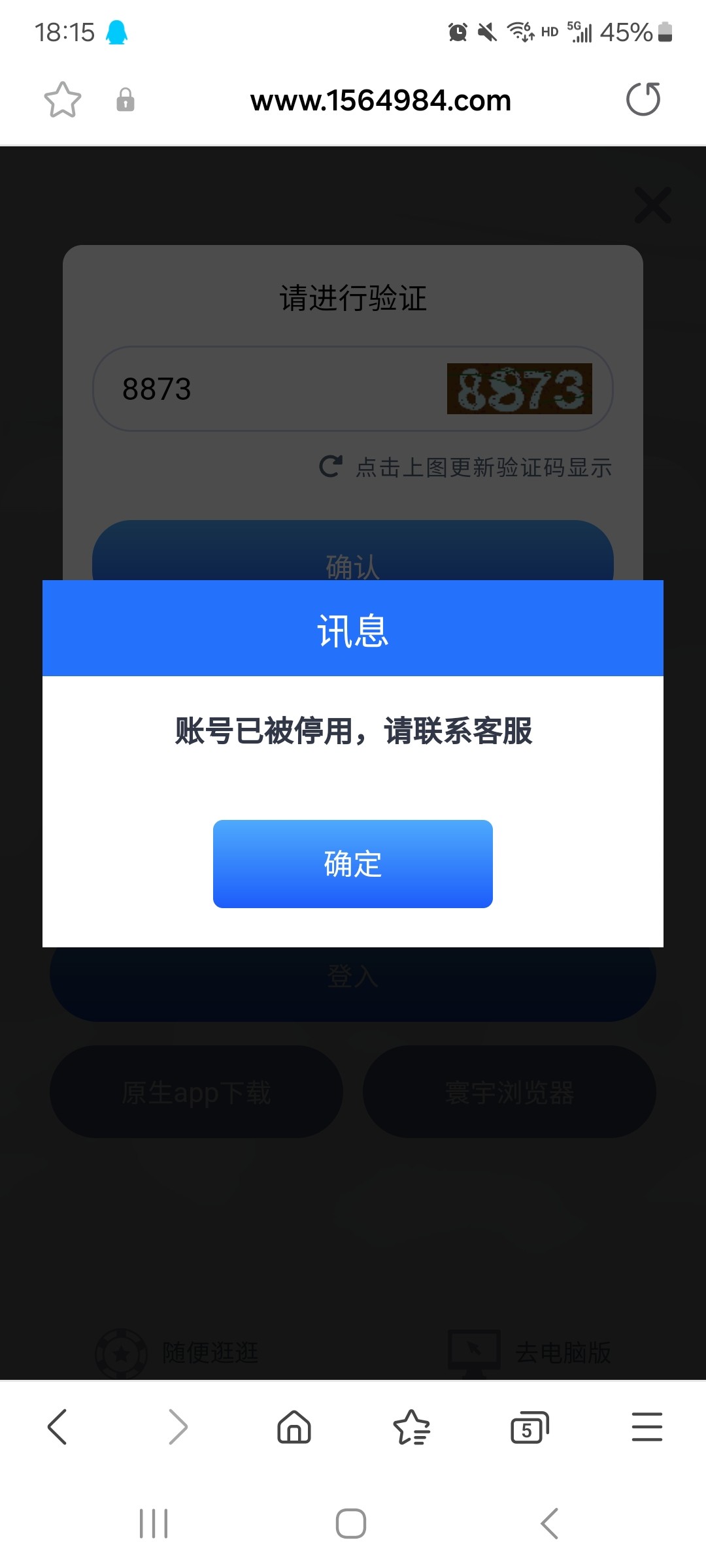
Task: Open the URL www.1564984.com address field
Action: (x=380, y=101)
